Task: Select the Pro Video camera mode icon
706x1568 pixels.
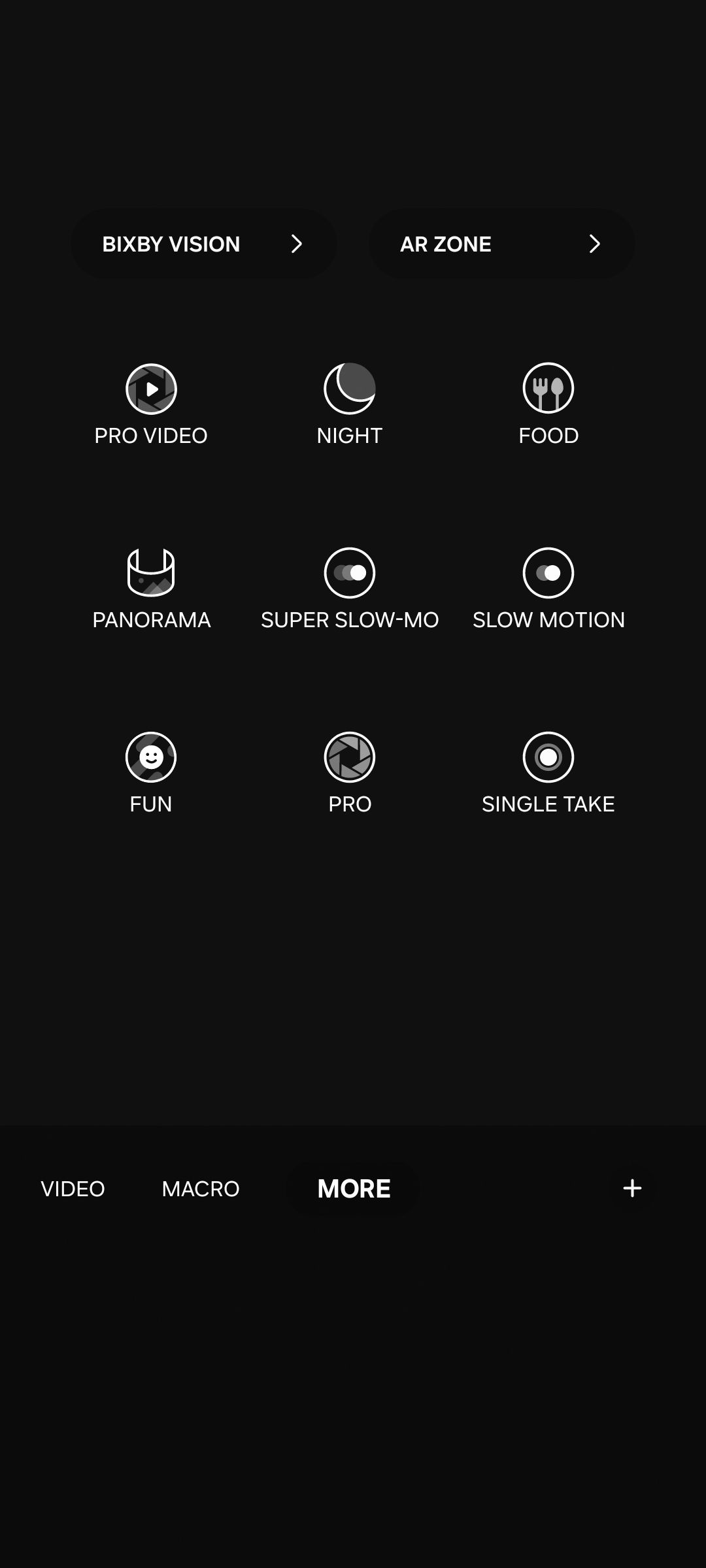Action: pos(151,389)
